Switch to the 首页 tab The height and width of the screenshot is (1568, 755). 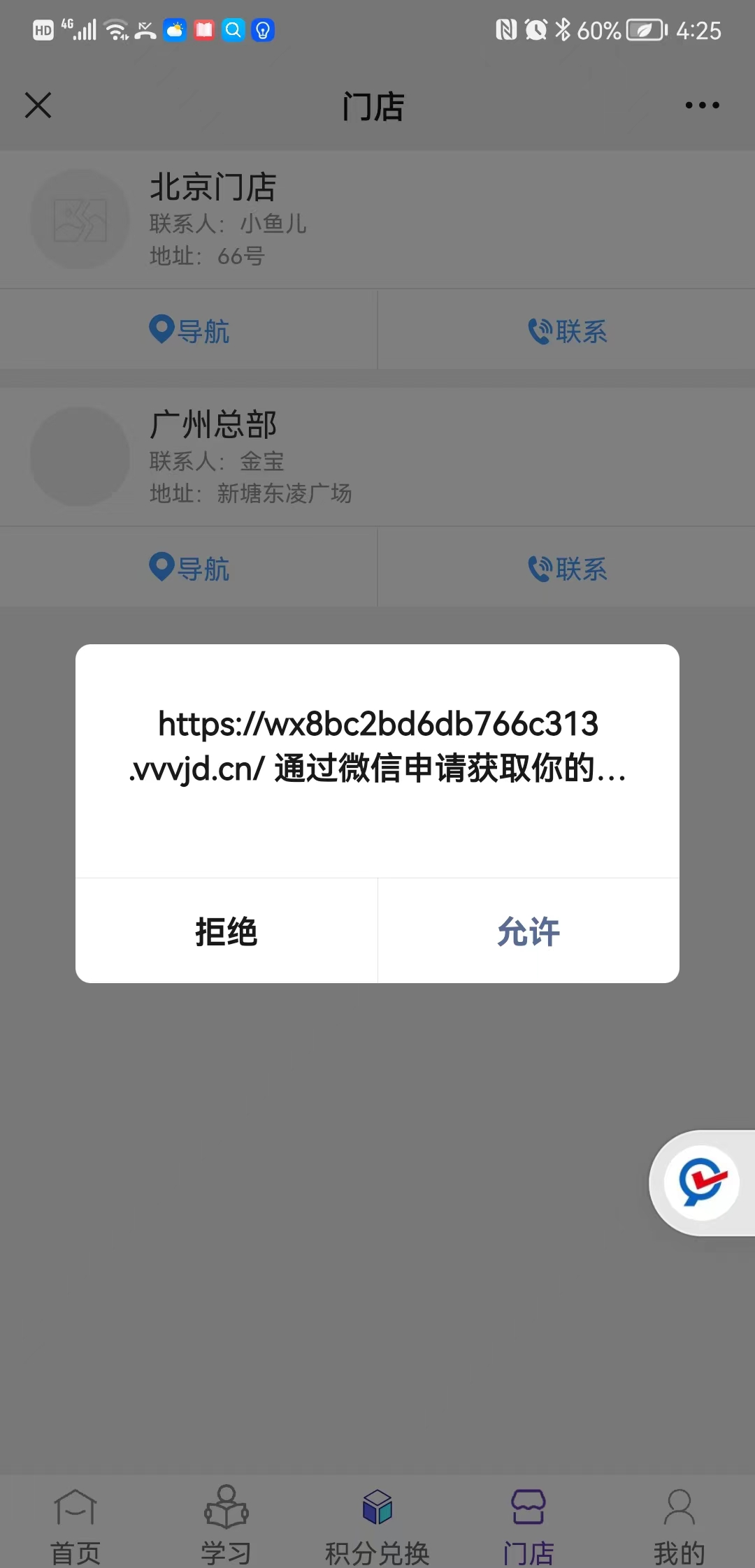coord(75,1523)
